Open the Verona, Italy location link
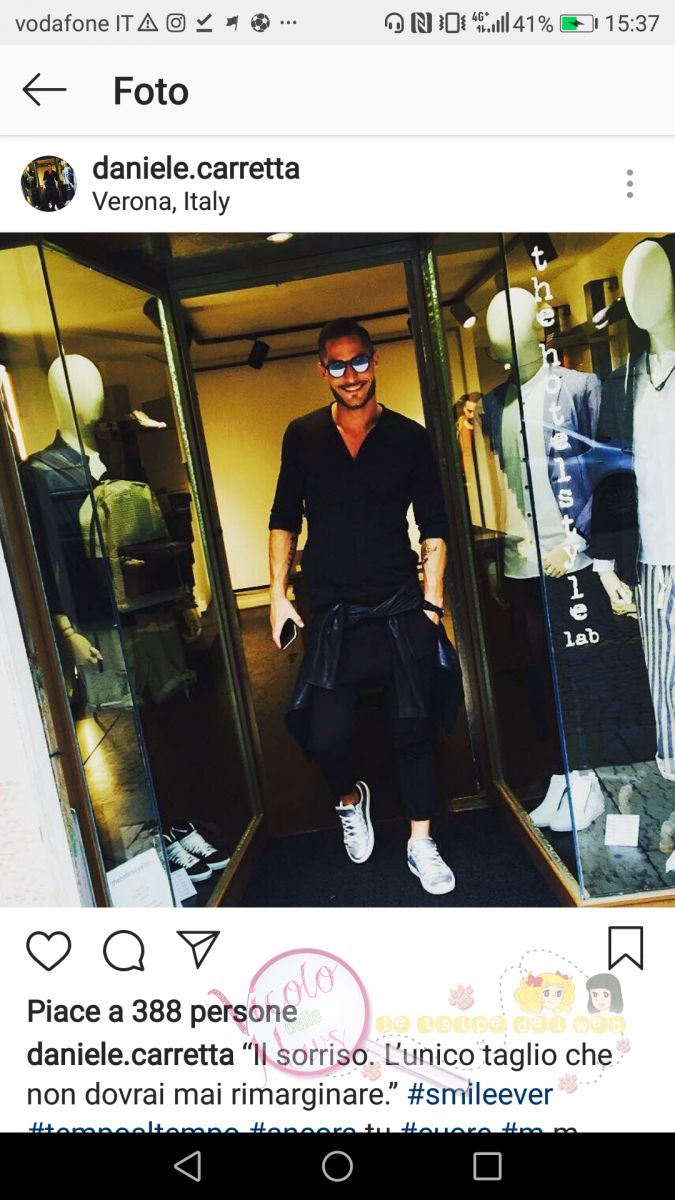Image resolution: width=675 pixels, height=1200 pixels. [x=161, y=202]
